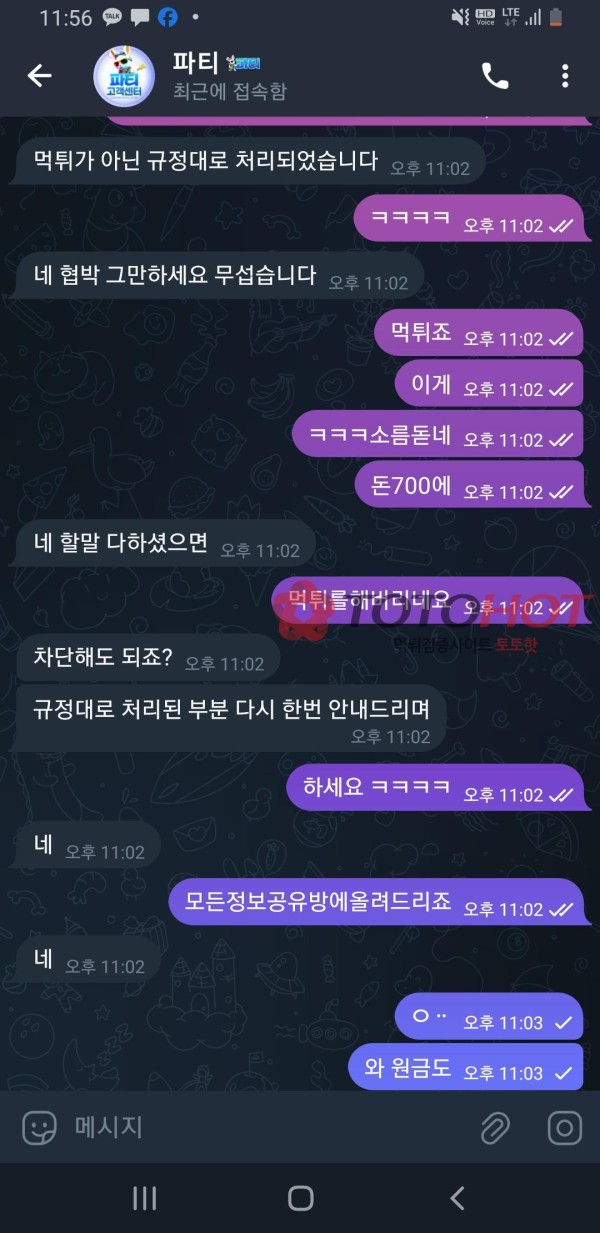Attach a file with the paperclip

pos(495,1128)
